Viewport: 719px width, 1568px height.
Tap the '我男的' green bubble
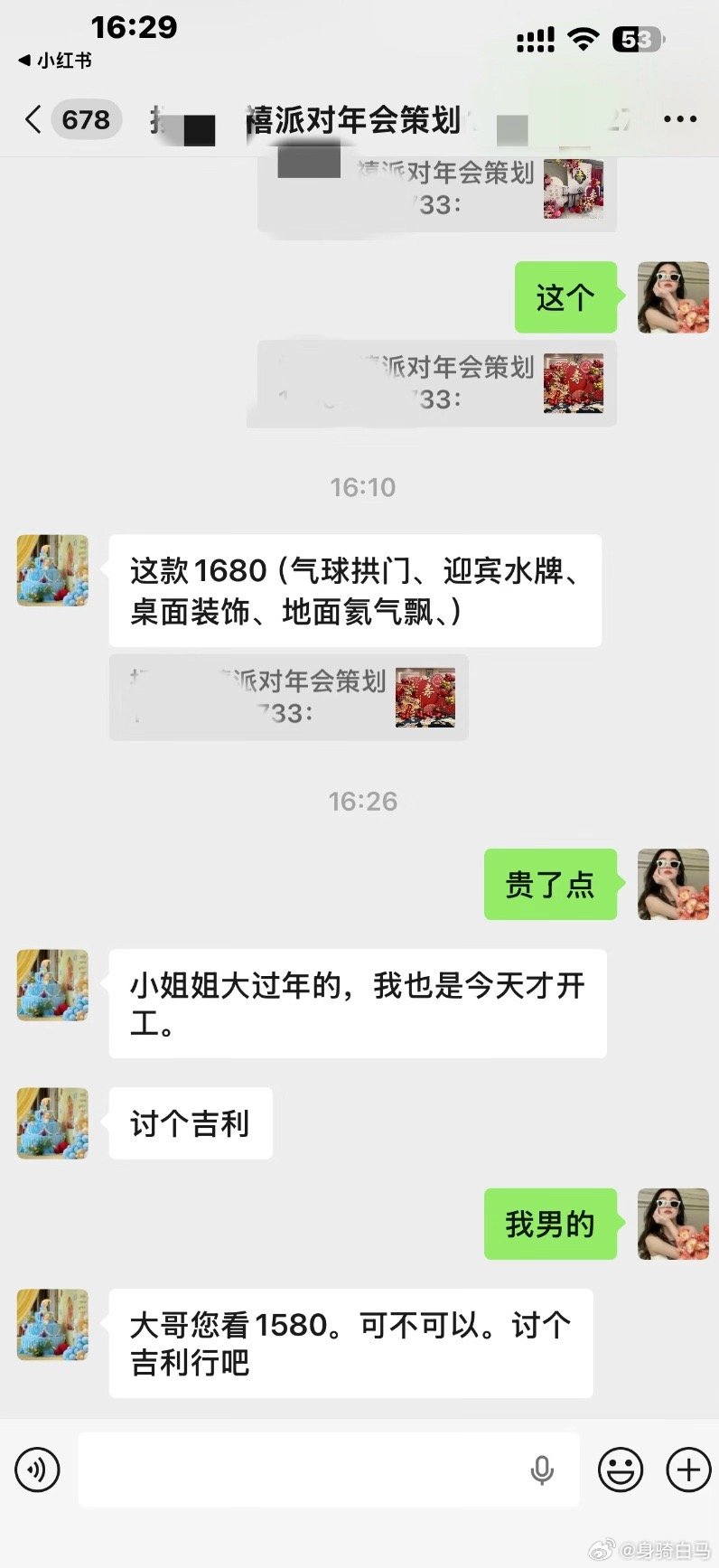click(549, 1225)
